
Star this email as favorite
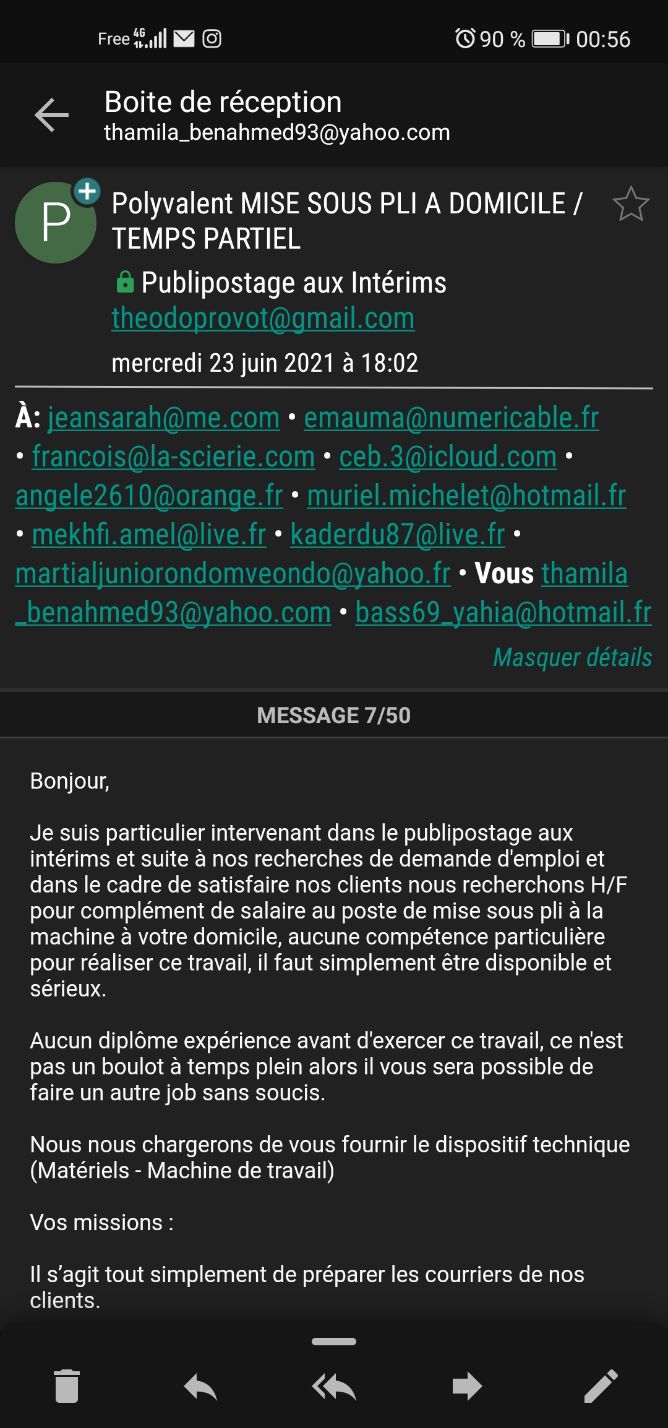click(x=630, y=204)
